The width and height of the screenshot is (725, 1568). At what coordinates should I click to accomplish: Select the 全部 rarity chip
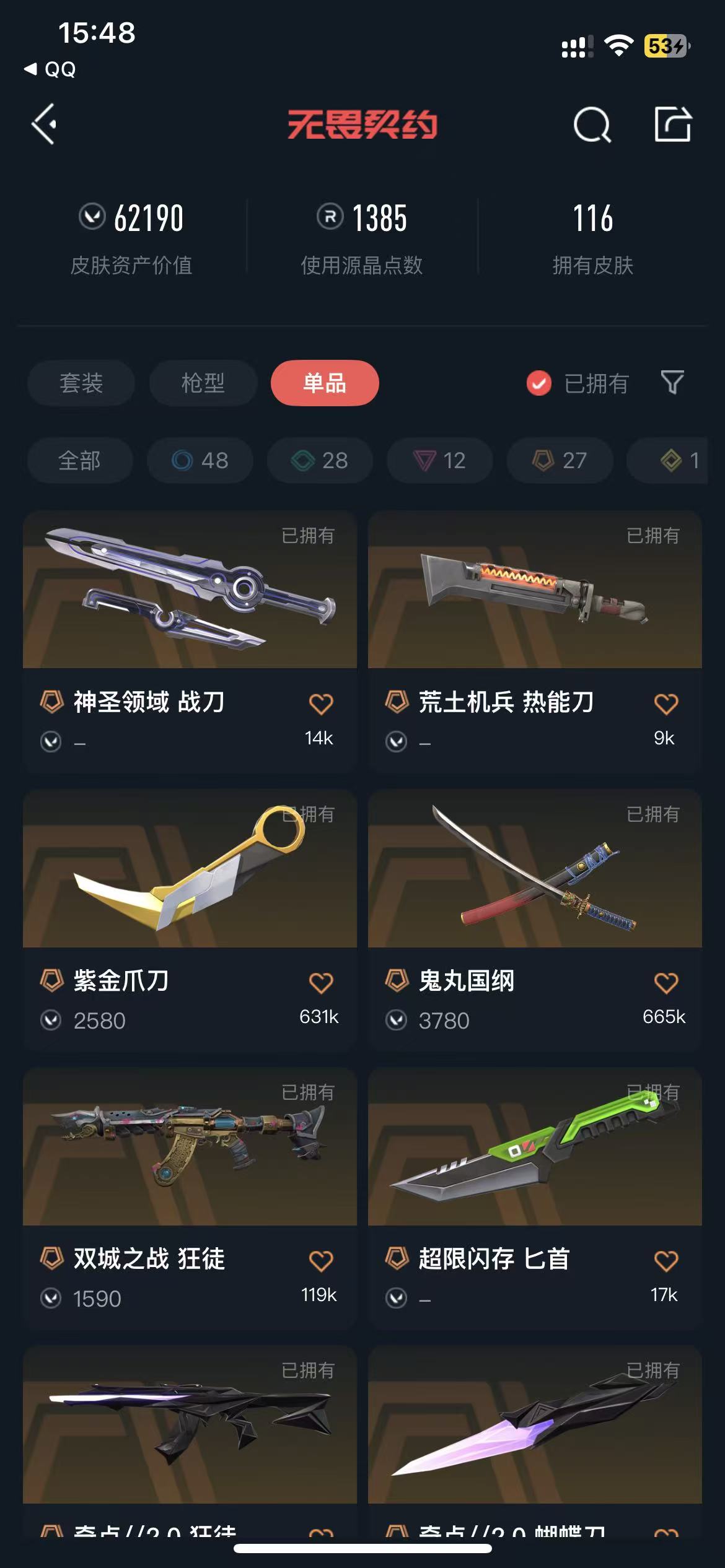tap(80, 460)
